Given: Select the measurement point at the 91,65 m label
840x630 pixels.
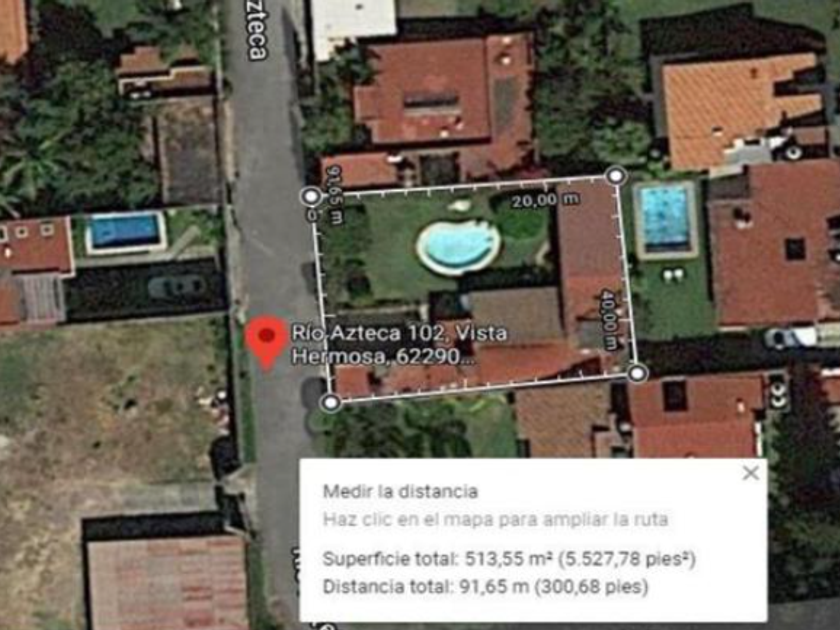Looking at the screenshot, I should point(311,196).
